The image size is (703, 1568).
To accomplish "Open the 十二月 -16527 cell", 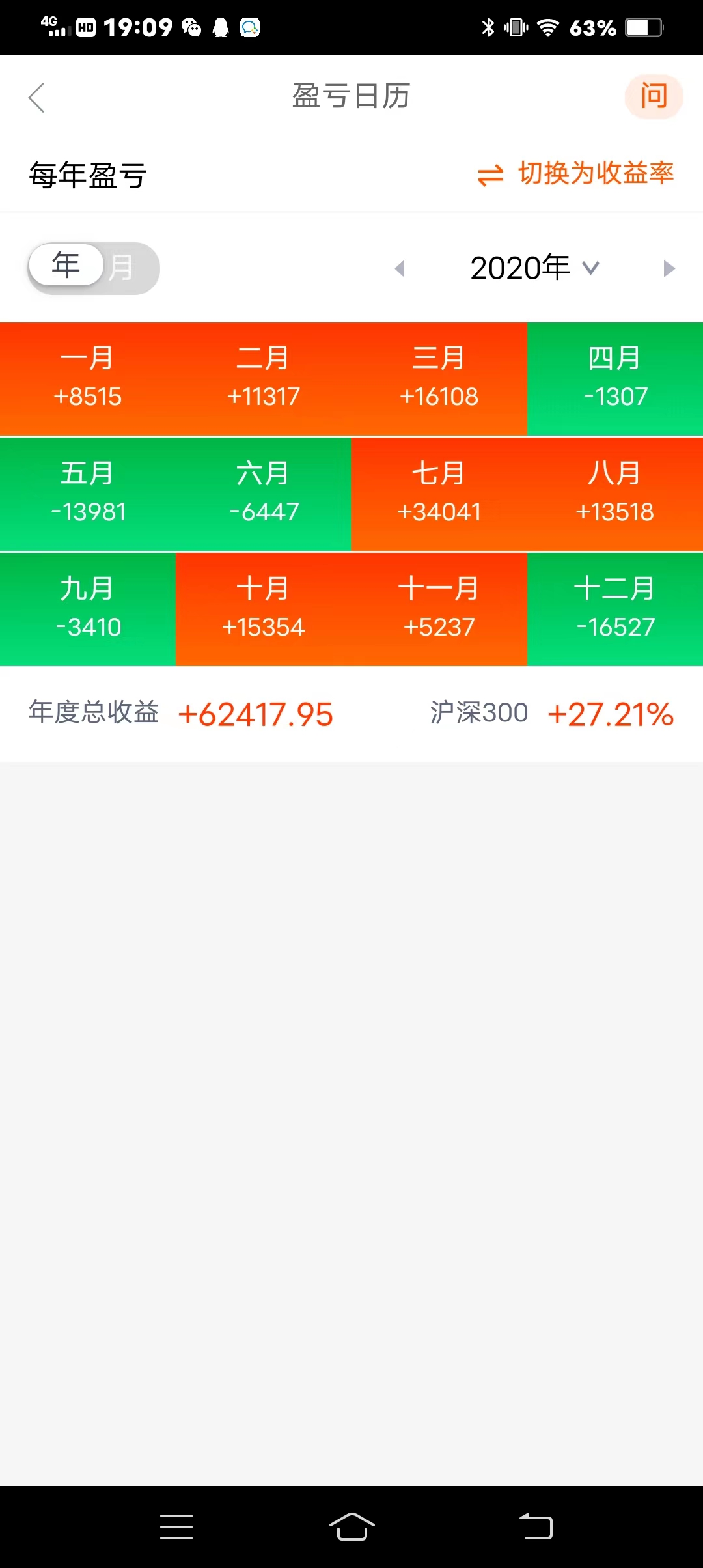I will (615, 609).
